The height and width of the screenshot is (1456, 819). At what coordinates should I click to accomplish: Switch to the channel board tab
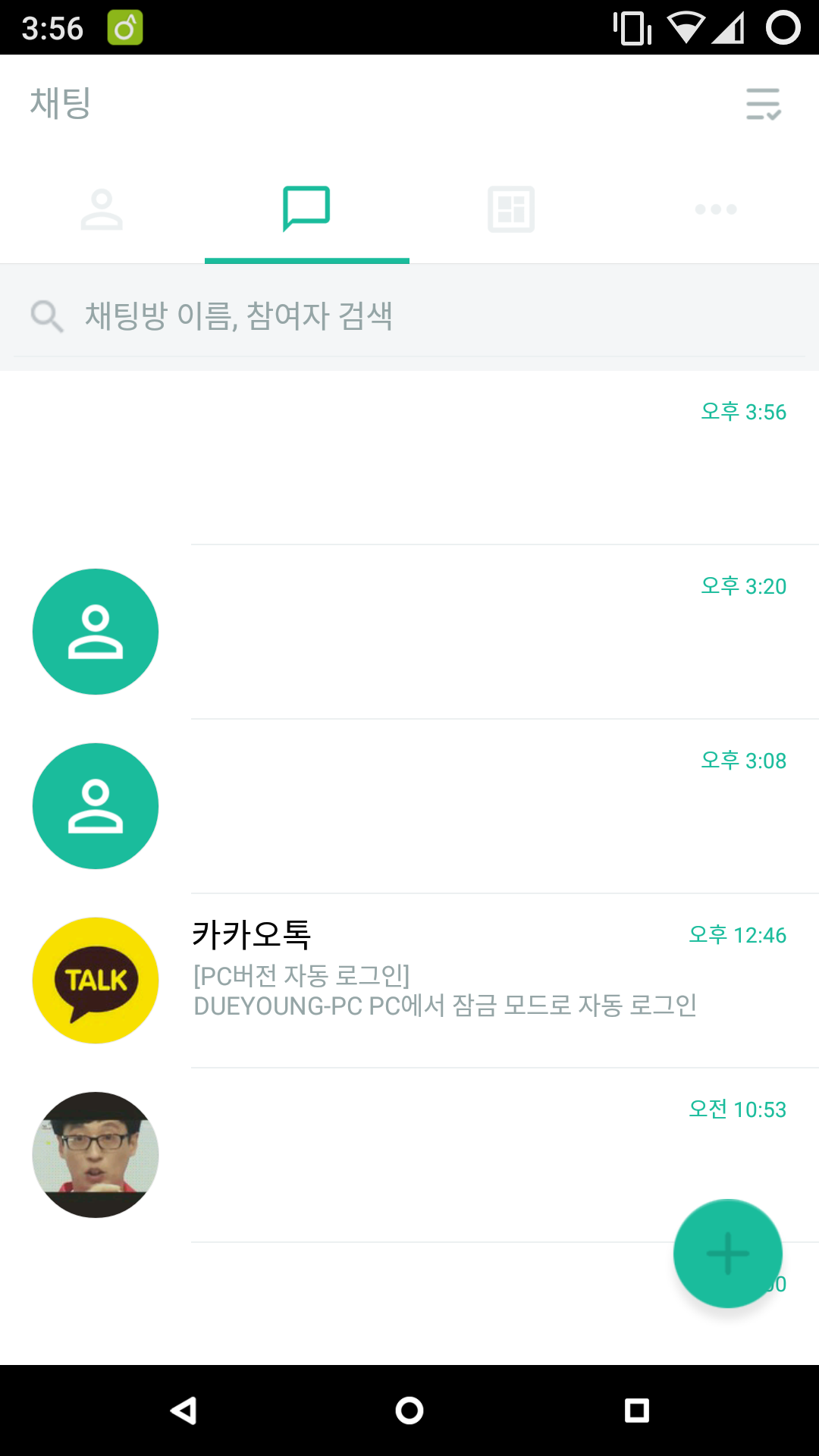[511, 209]
